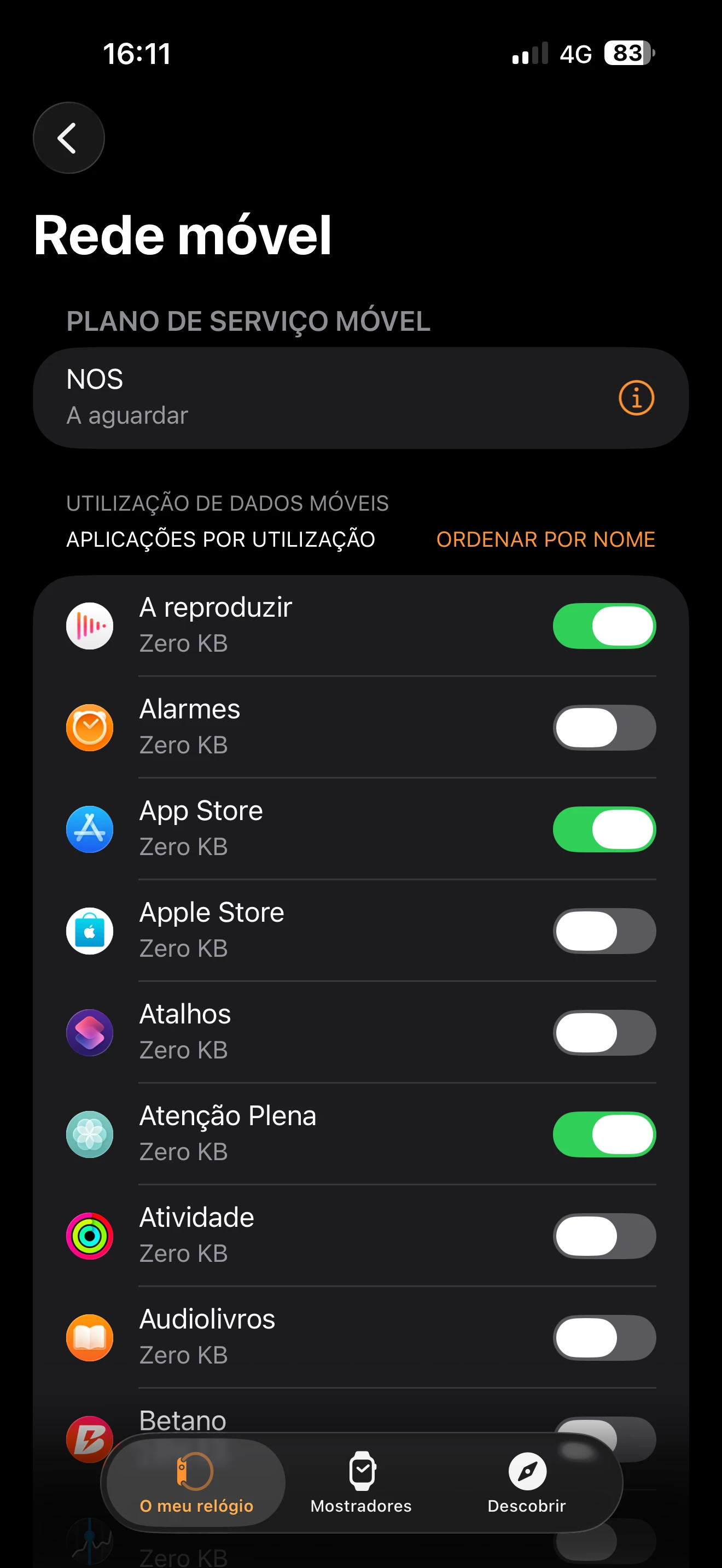This screenshot has width=722, height=1568.
Task: Toggle mobile data for Atalhos
Action: click(604, 1032)
